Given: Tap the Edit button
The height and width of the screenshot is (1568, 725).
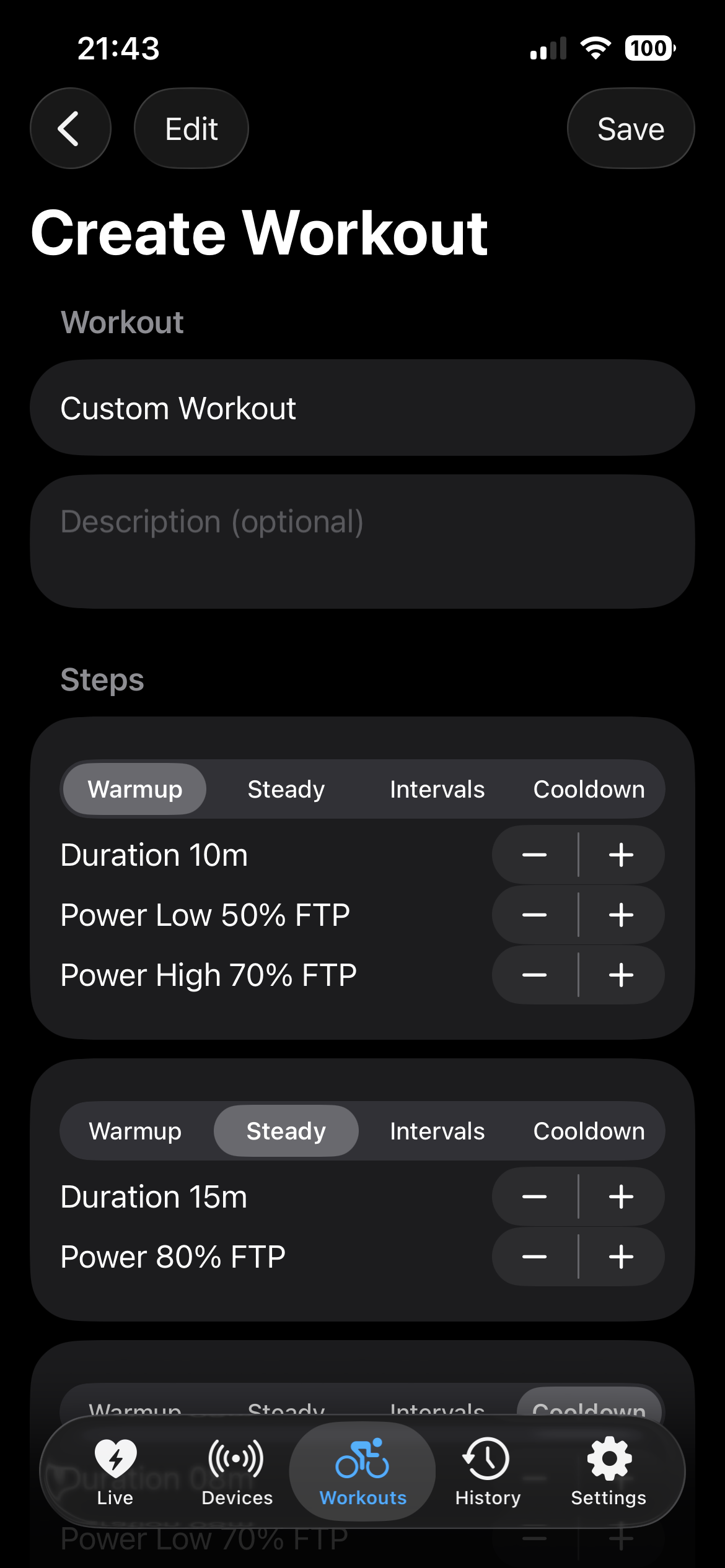Looking at the screenshot, I should click(x=191, y=128).
